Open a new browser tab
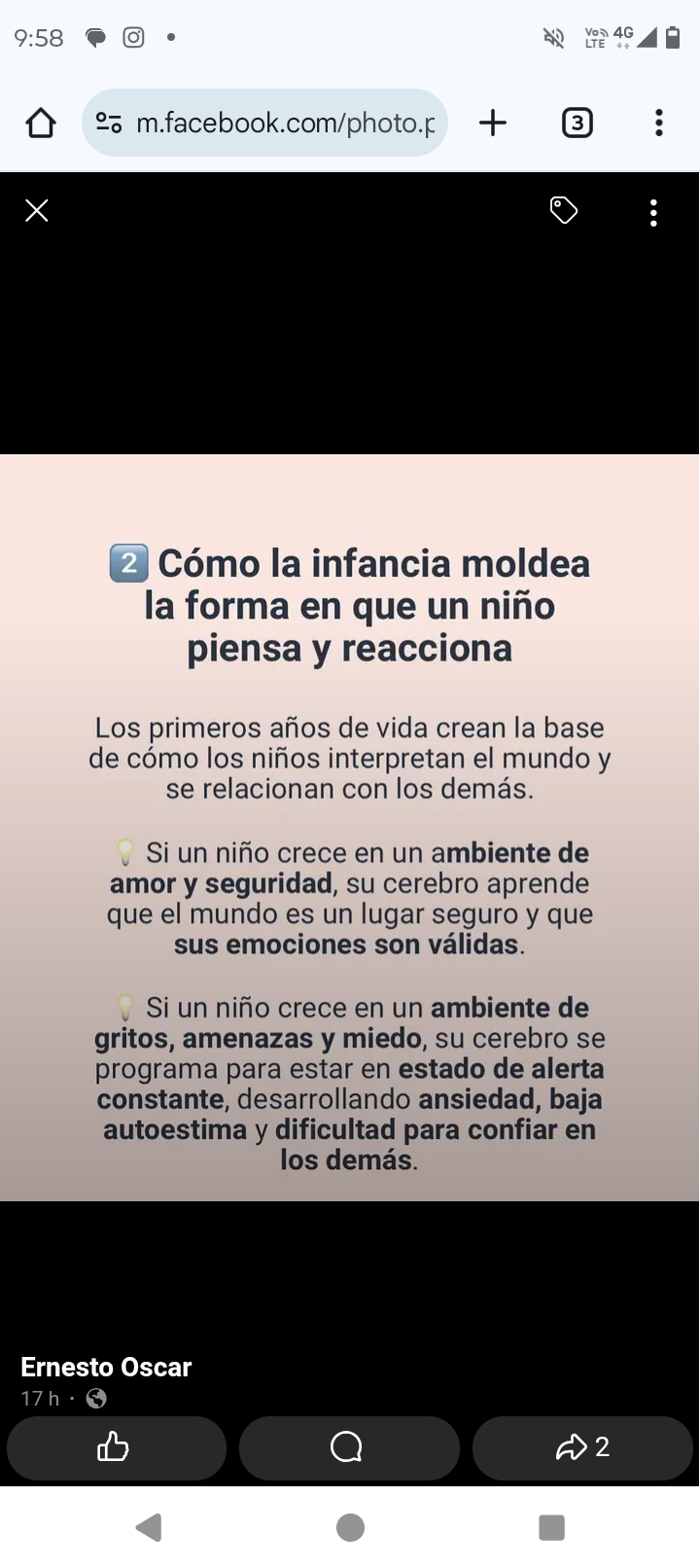Screen dimensions: 700x1568 tap(493, 124)
